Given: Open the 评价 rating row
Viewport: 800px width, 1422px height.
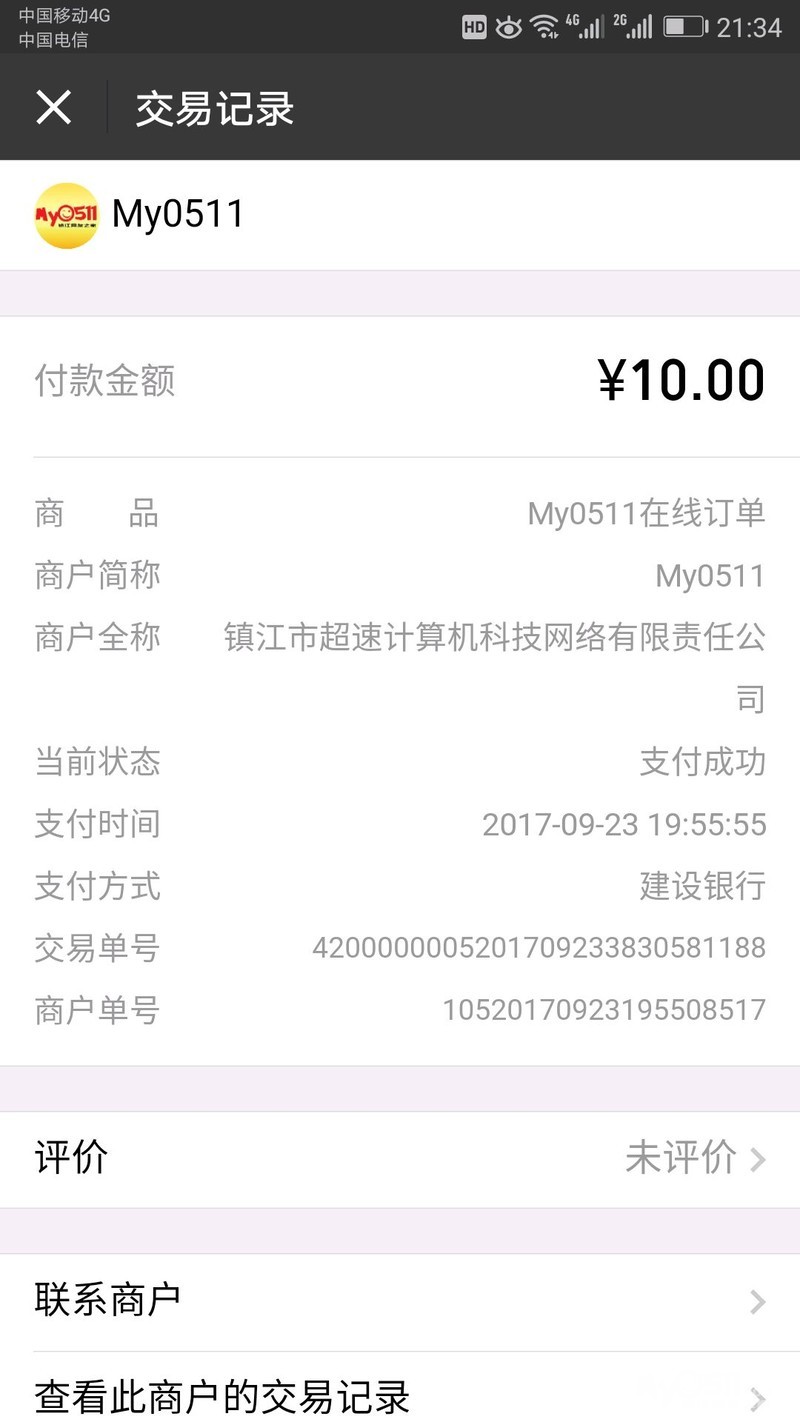Looking at the screenshot, I should [400, 1159].
